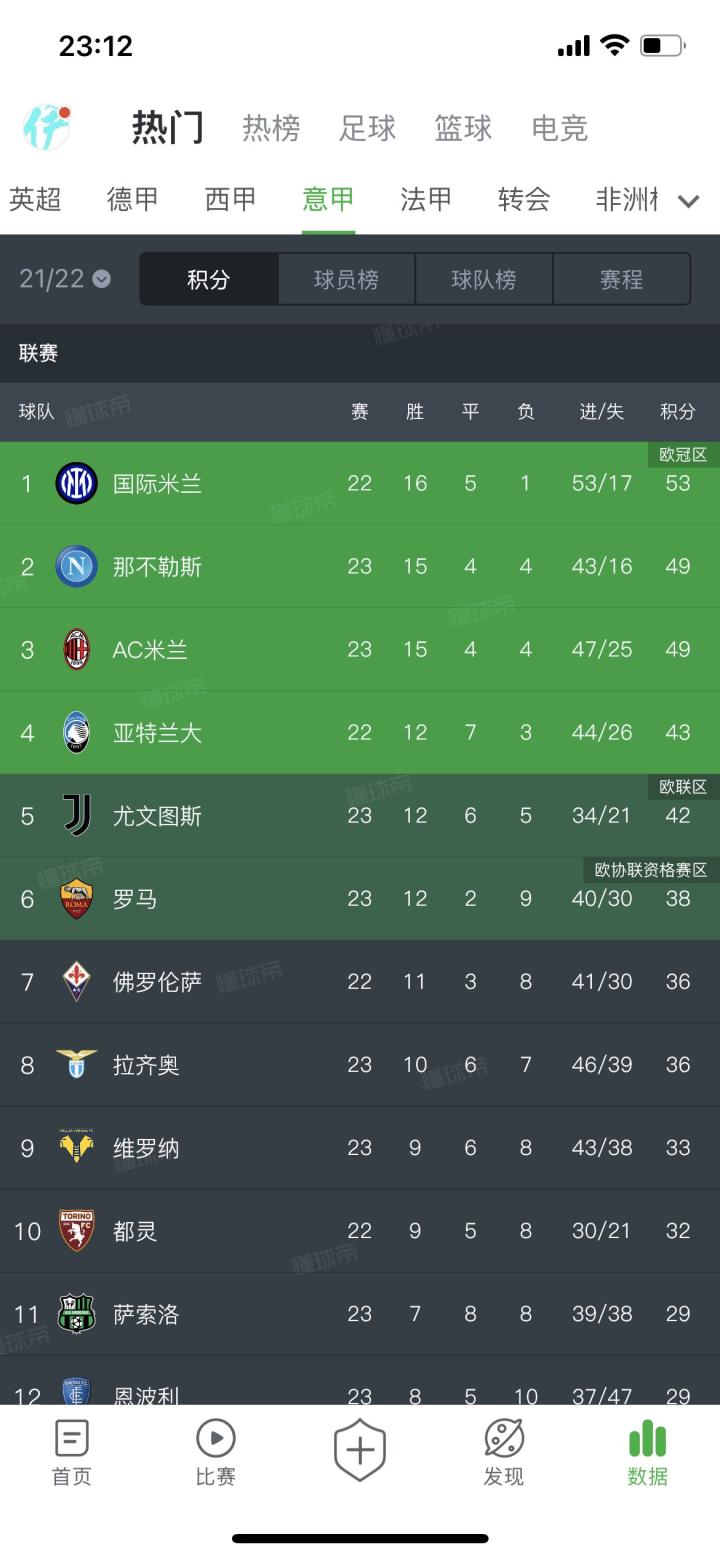Go to the 发现 bottom tab

[504, 1453]
